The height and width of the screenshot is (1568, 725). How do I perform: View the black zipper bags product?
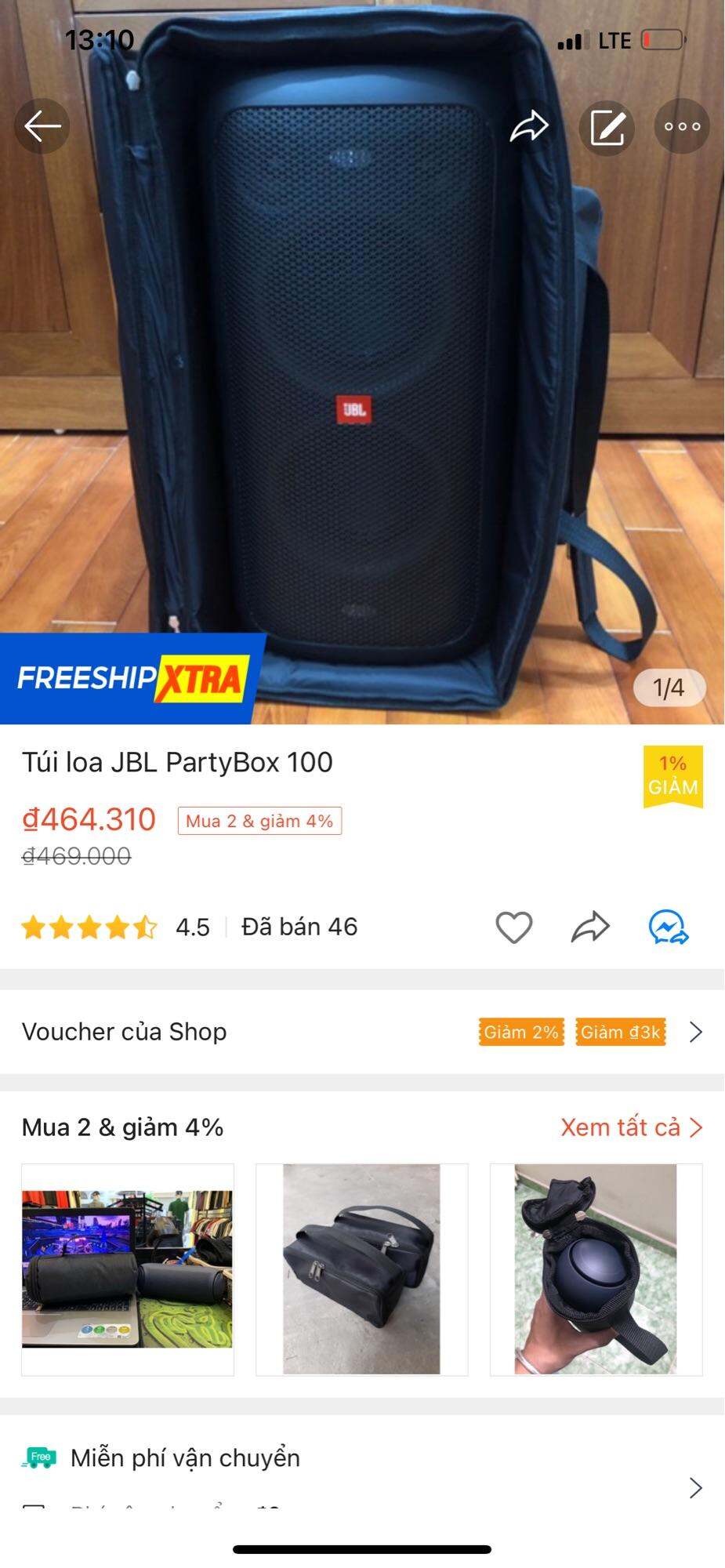[362, 1269]
